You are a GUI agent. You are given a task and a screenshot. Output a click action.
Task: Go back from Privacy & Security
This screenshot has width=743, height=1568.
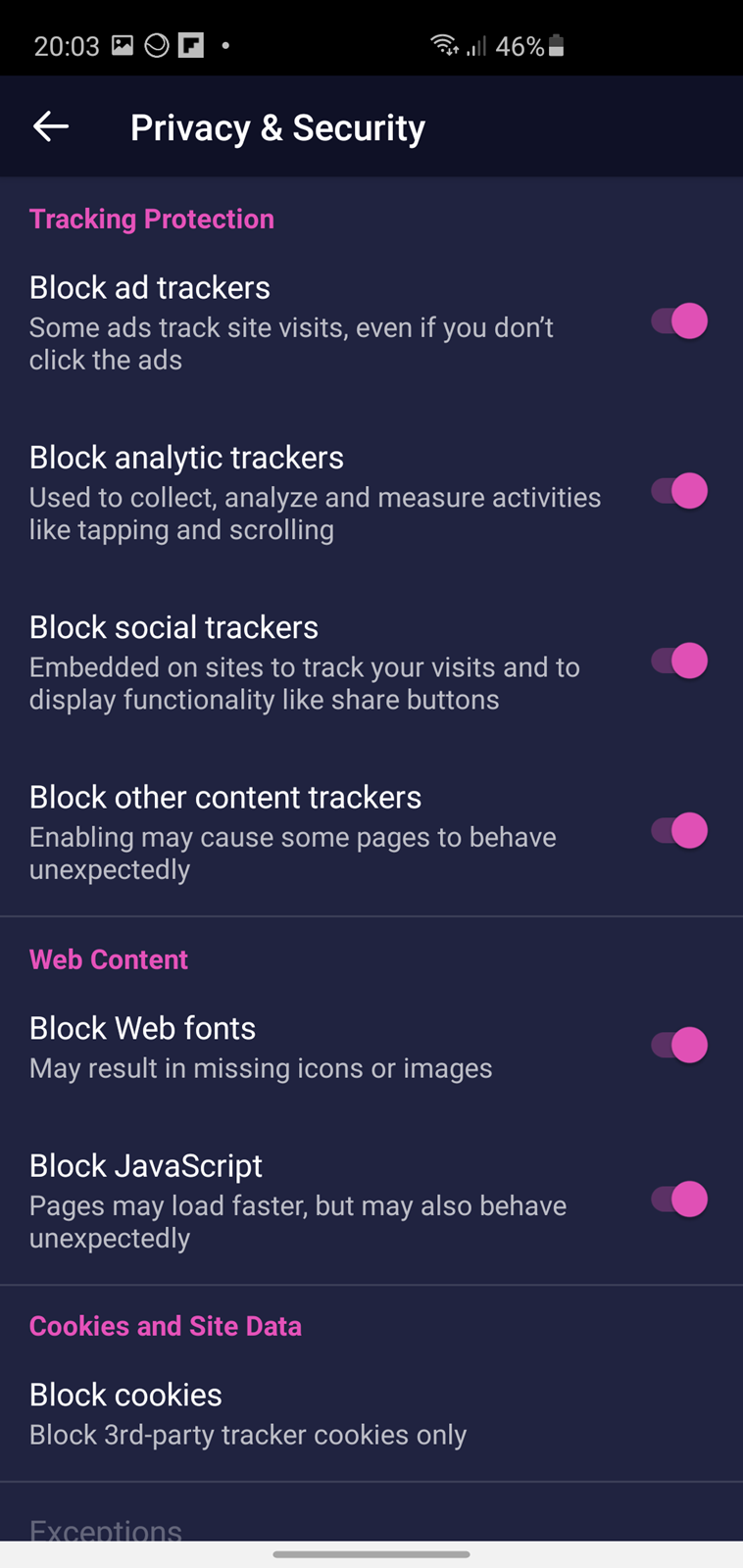51,126
